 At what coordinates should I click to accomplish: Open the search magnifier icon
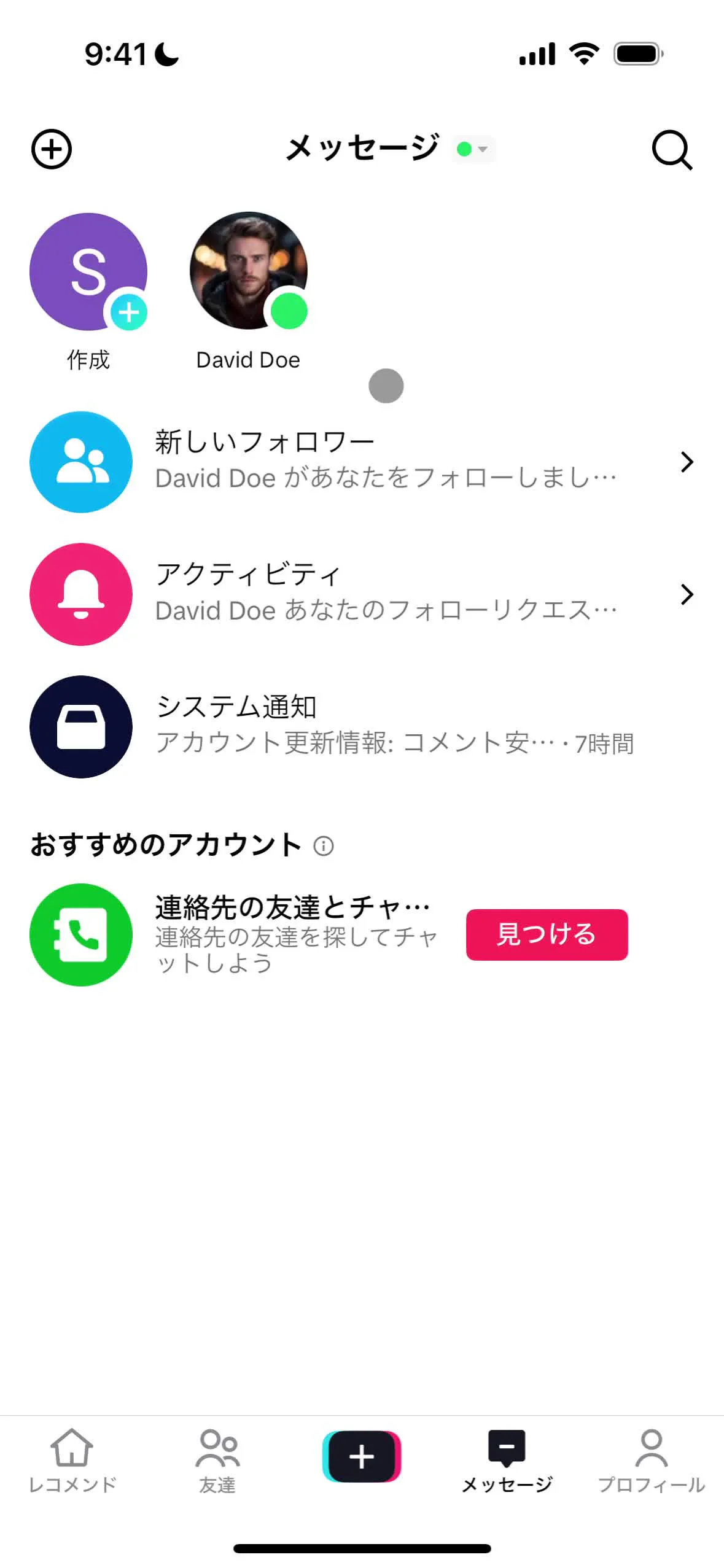tap(672, 149)
